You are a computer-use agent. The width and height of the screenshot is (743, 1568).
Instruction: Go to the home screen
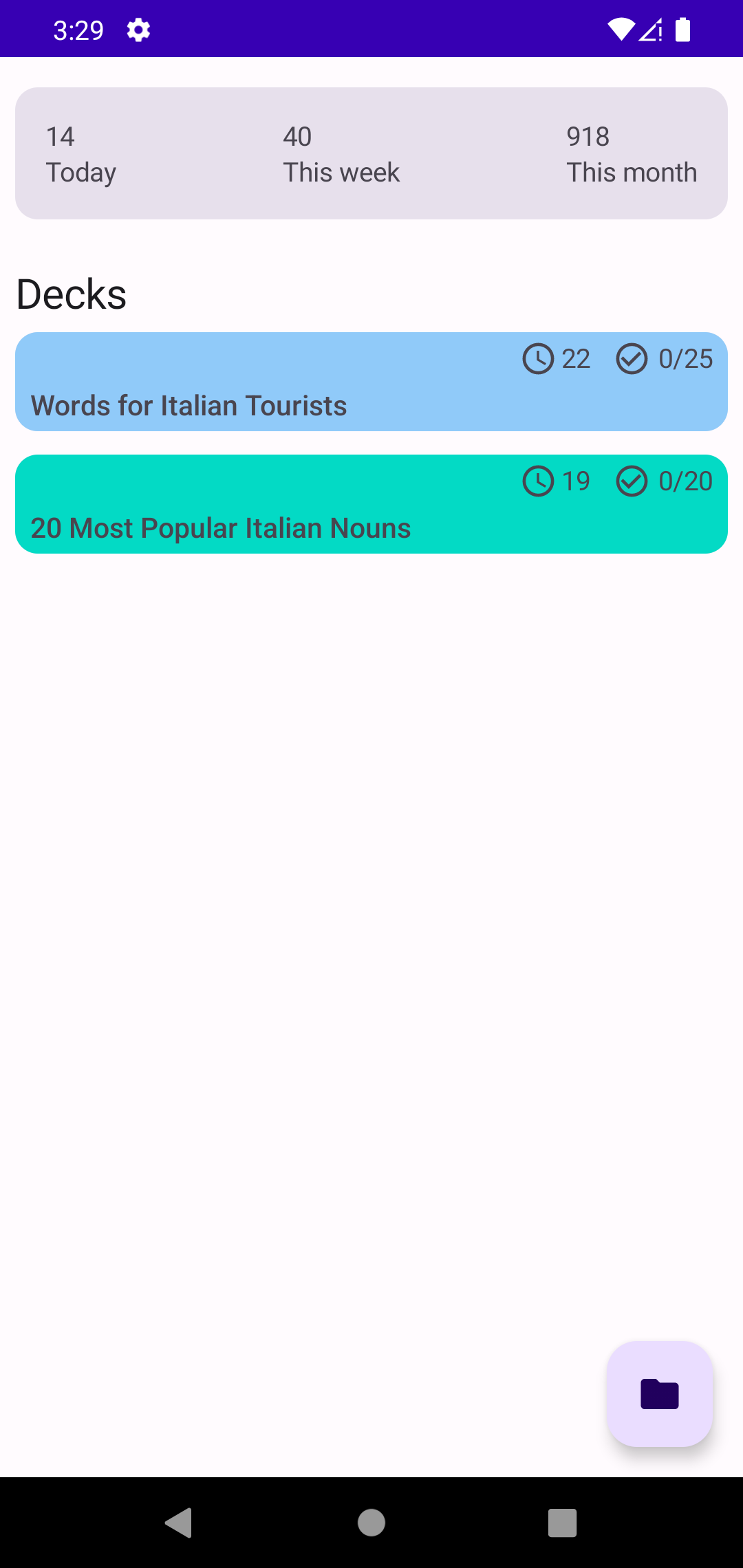371,1523
